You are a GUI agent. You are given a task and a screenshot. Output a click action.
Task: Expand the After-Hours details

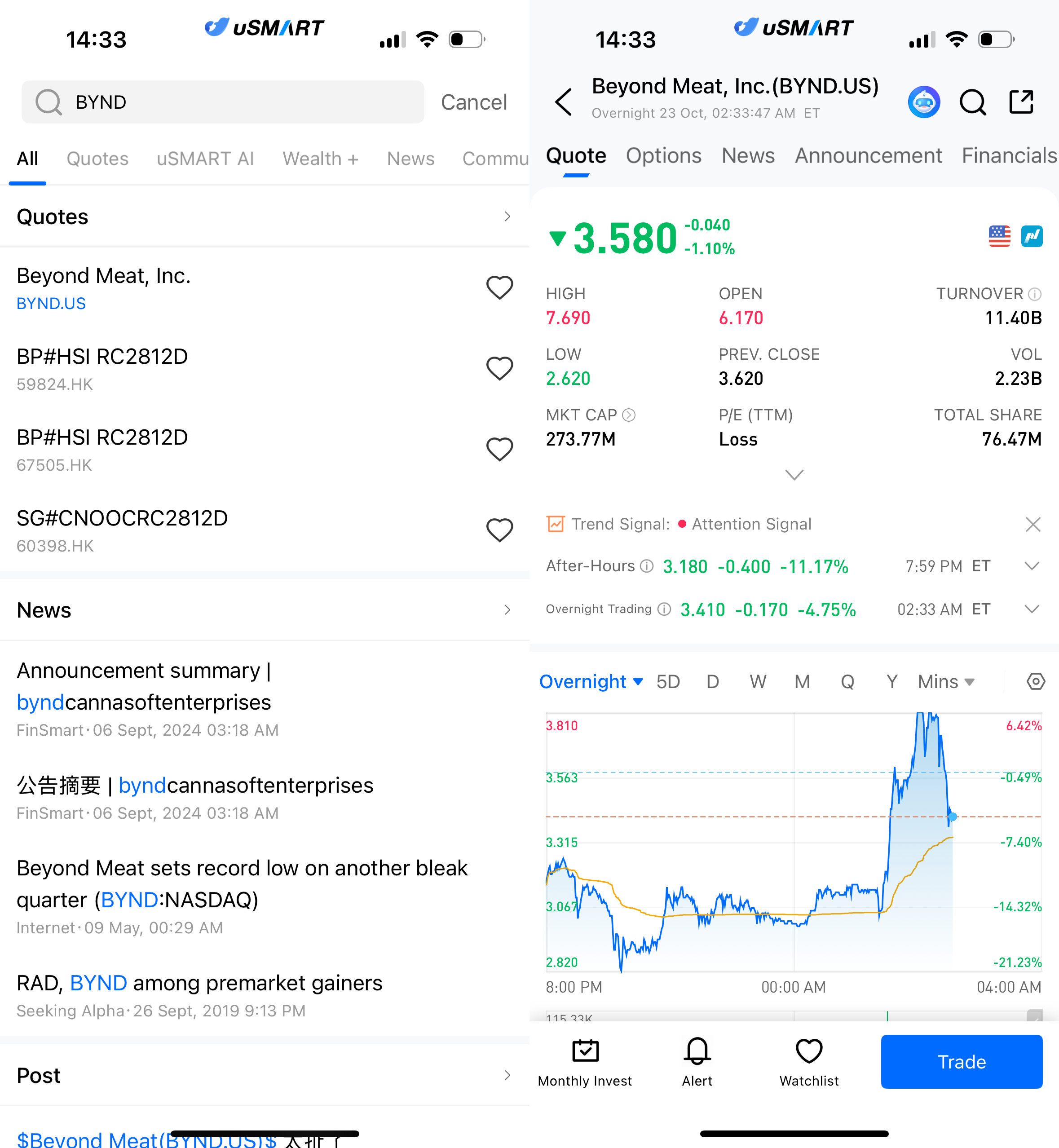pyautogui.click(x=1032, y=566)
